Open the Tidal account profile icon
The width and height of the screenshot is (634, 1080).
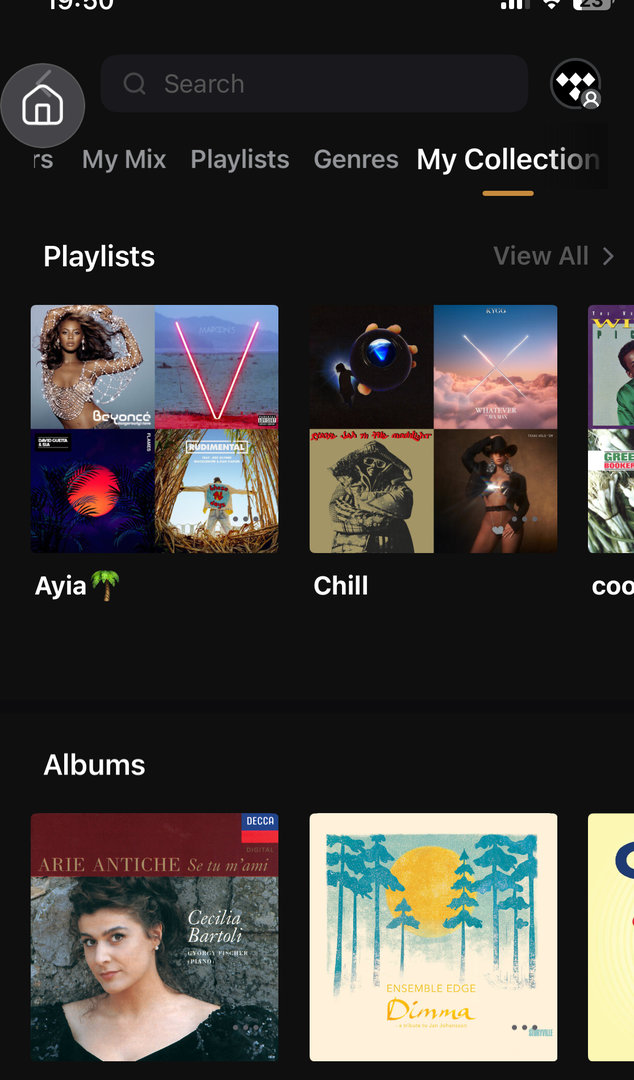tap(576, 84)
